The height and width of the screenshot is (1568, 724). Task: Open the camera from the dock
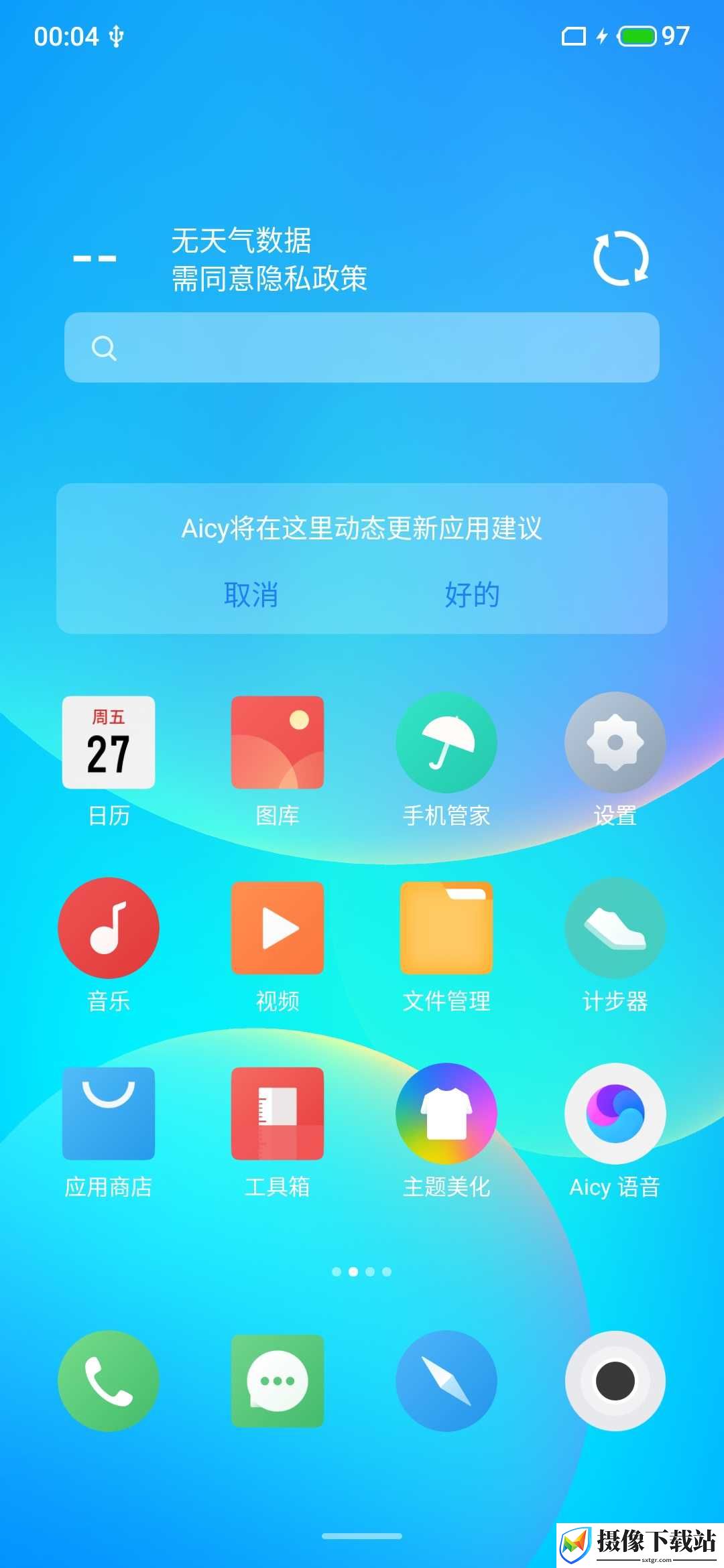(615, 1381)
